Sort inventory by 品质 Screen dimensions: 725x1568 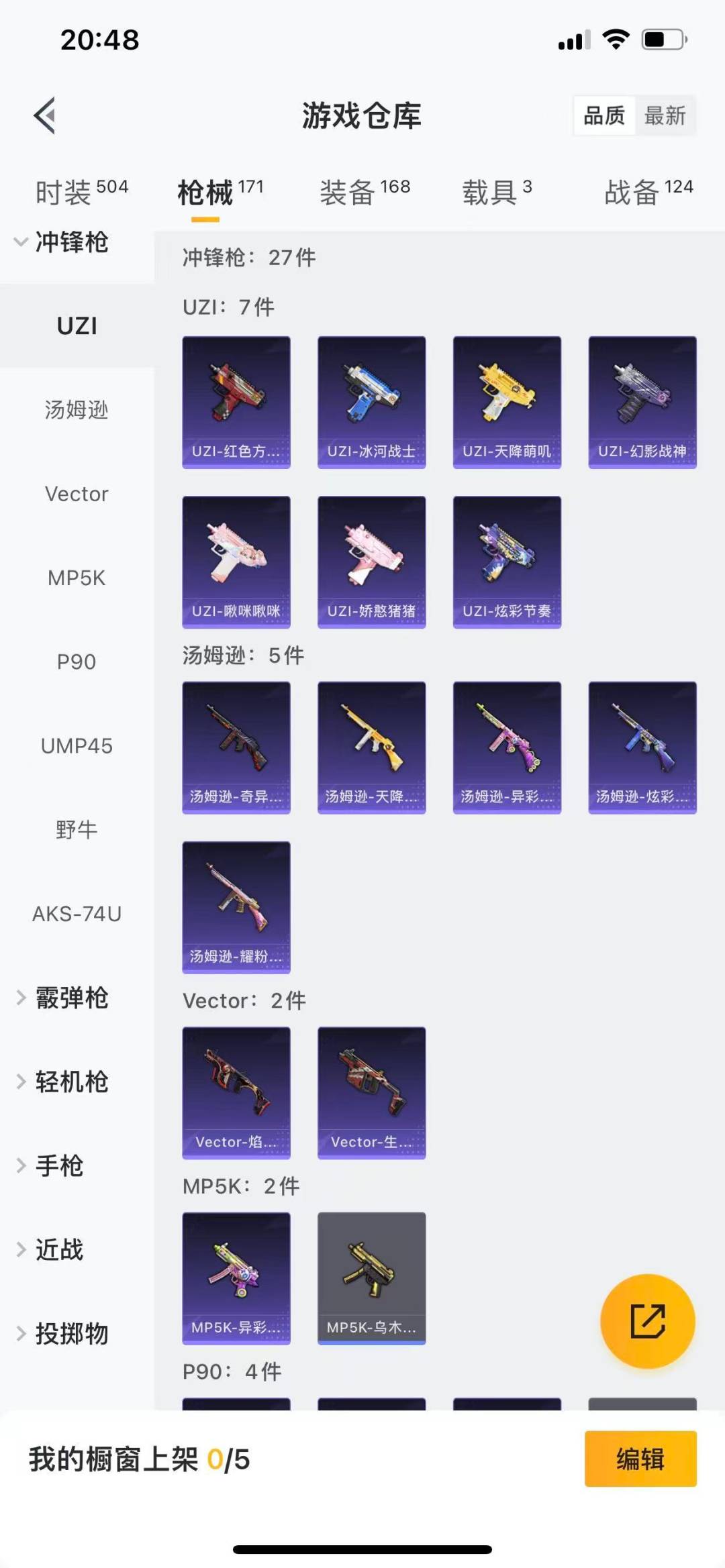pyautogui.click(x=603, y=116)
